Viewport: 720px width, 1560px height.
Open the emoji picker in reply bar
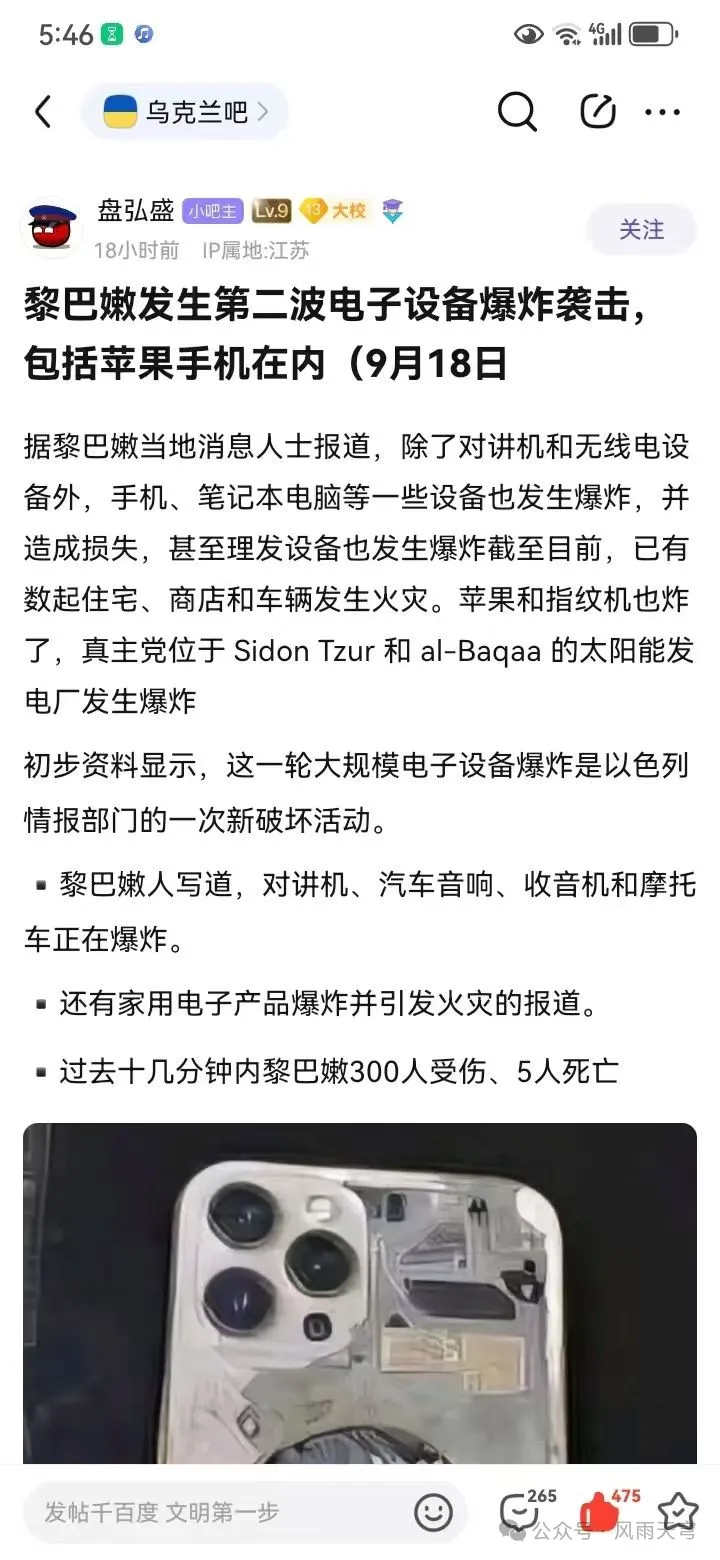433,1512
